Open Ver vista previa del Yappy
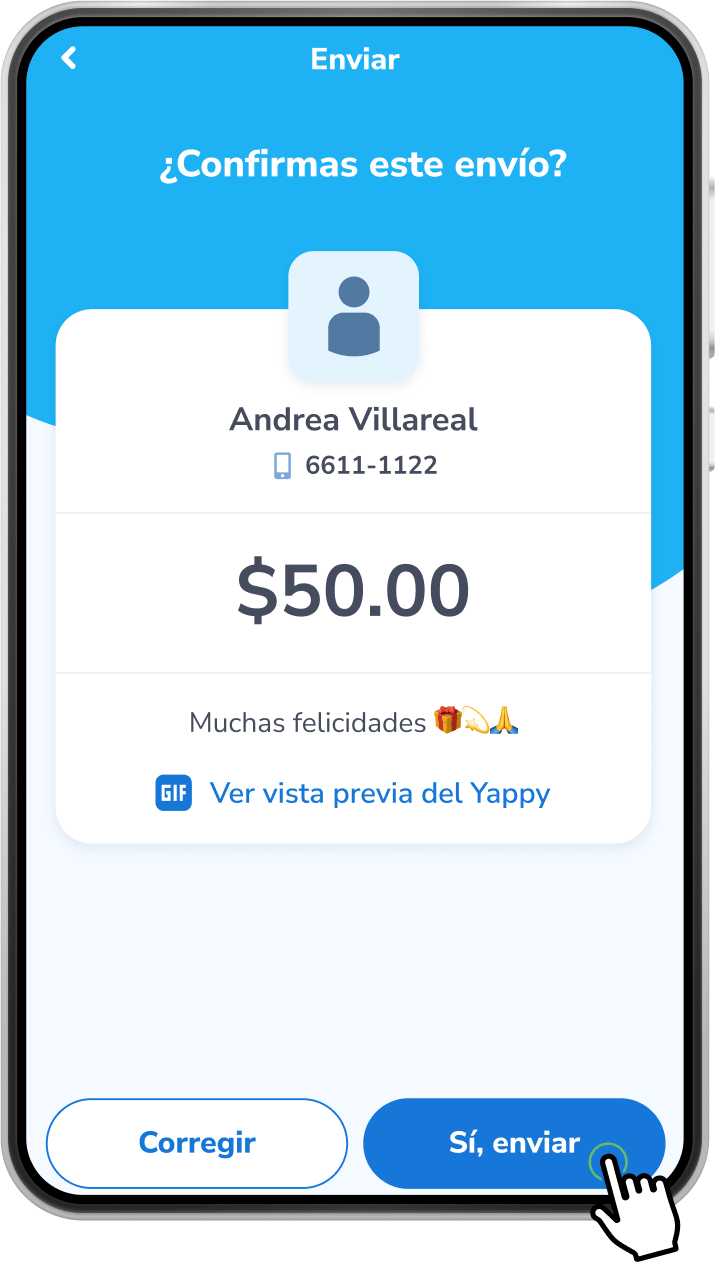The image size is (715, 1272). tap(379, 793)
